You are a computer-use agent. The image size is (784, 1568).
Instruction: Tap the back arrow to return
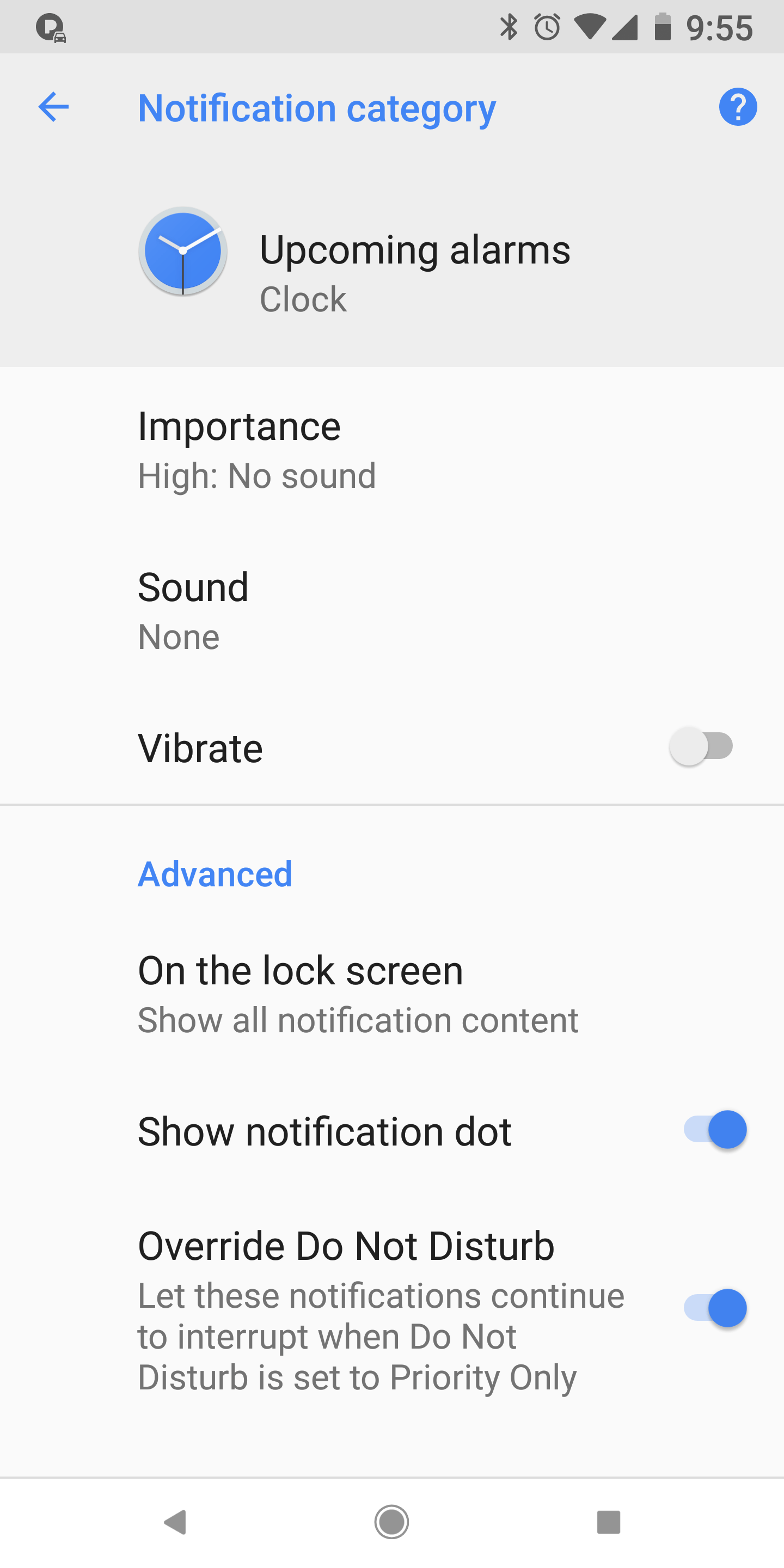click(52, 107)
